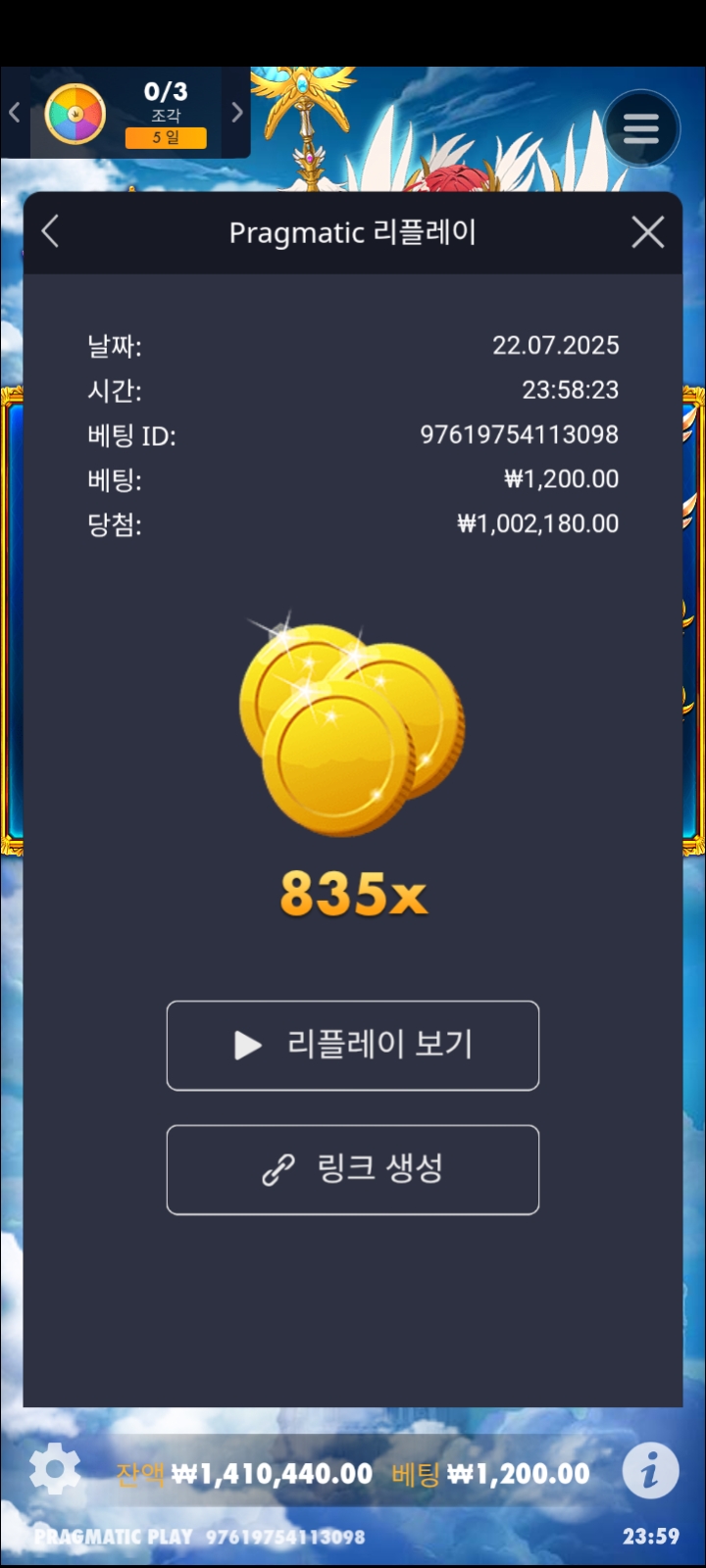Close the Pragmatic replay dialog
This screenshot has height=1568, width=706.
647,232
